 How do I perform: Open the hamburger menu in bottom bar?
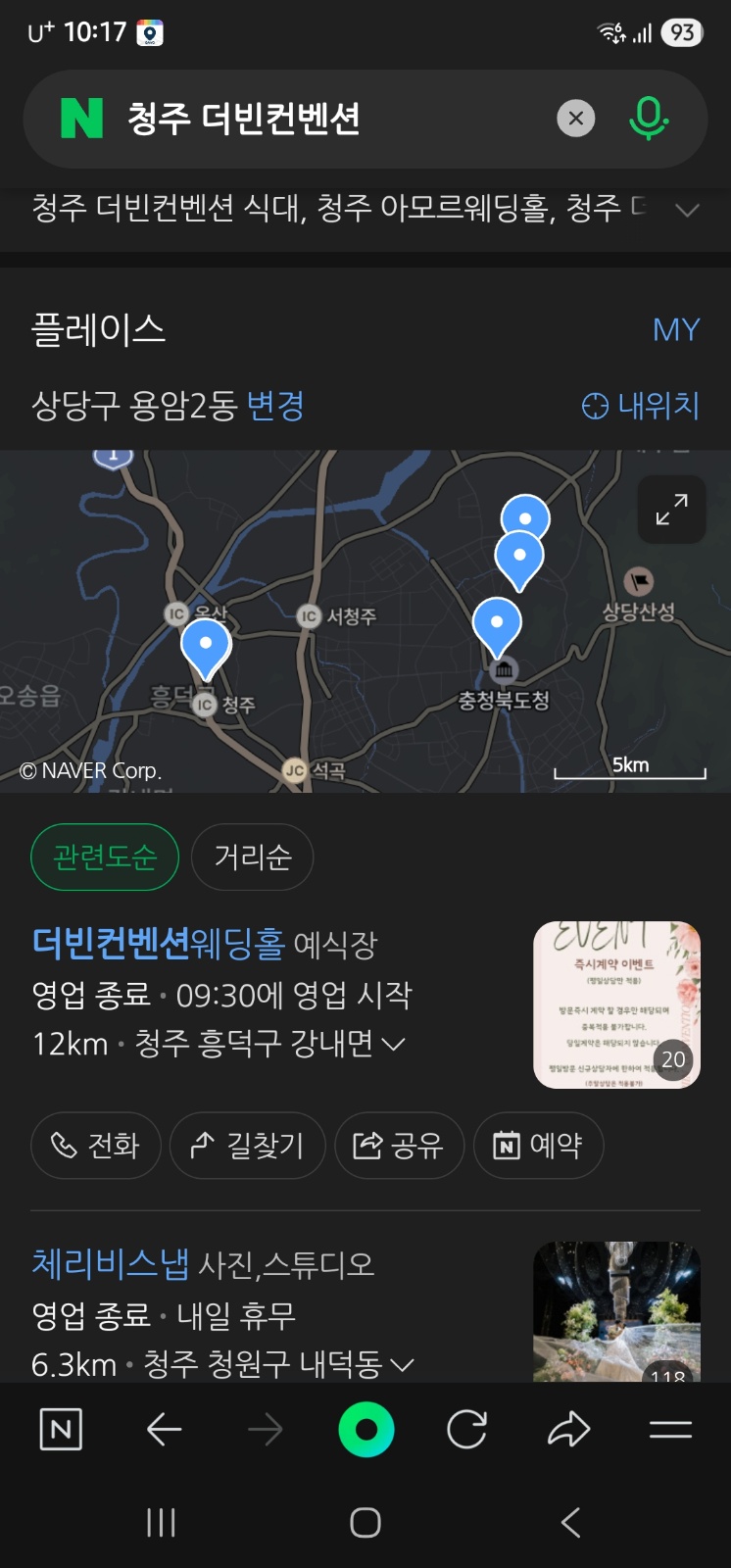tap(670, 1429)
